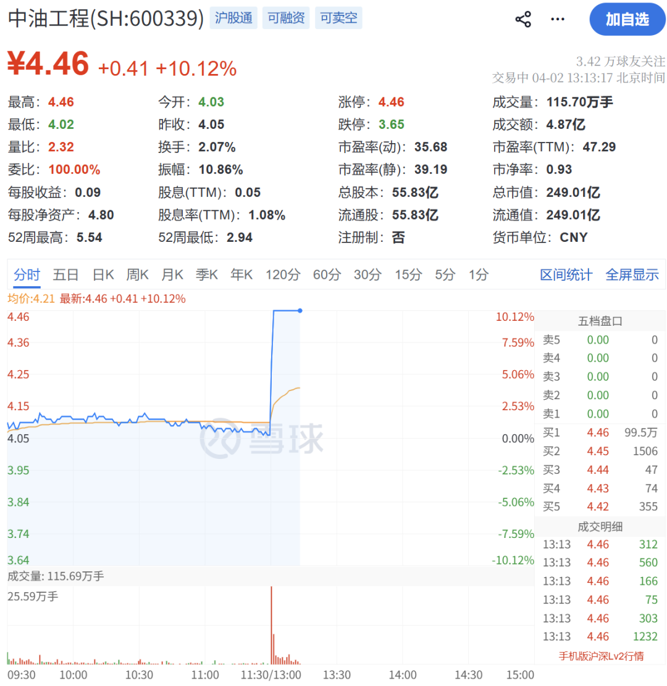Switch chart to 季K view

207,275
